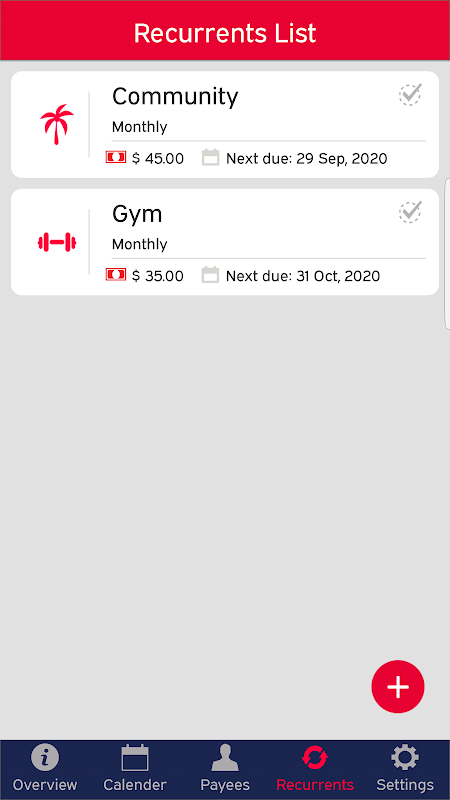This screenshot has width=450, height=800.
Task: Add a new recurrent with the plus button
Action: 398,686
